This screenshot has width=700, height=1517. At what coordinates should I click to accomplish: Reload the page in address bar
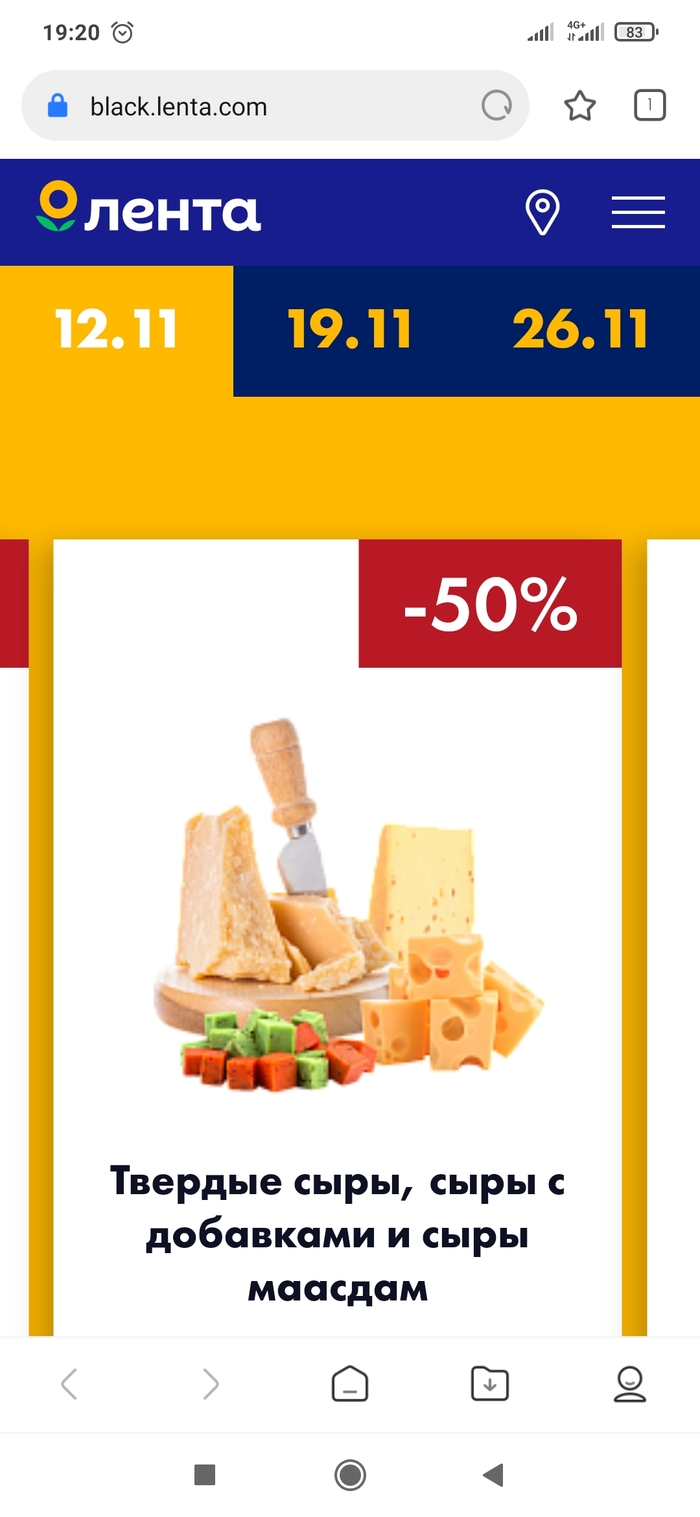[x=496, y=106]
